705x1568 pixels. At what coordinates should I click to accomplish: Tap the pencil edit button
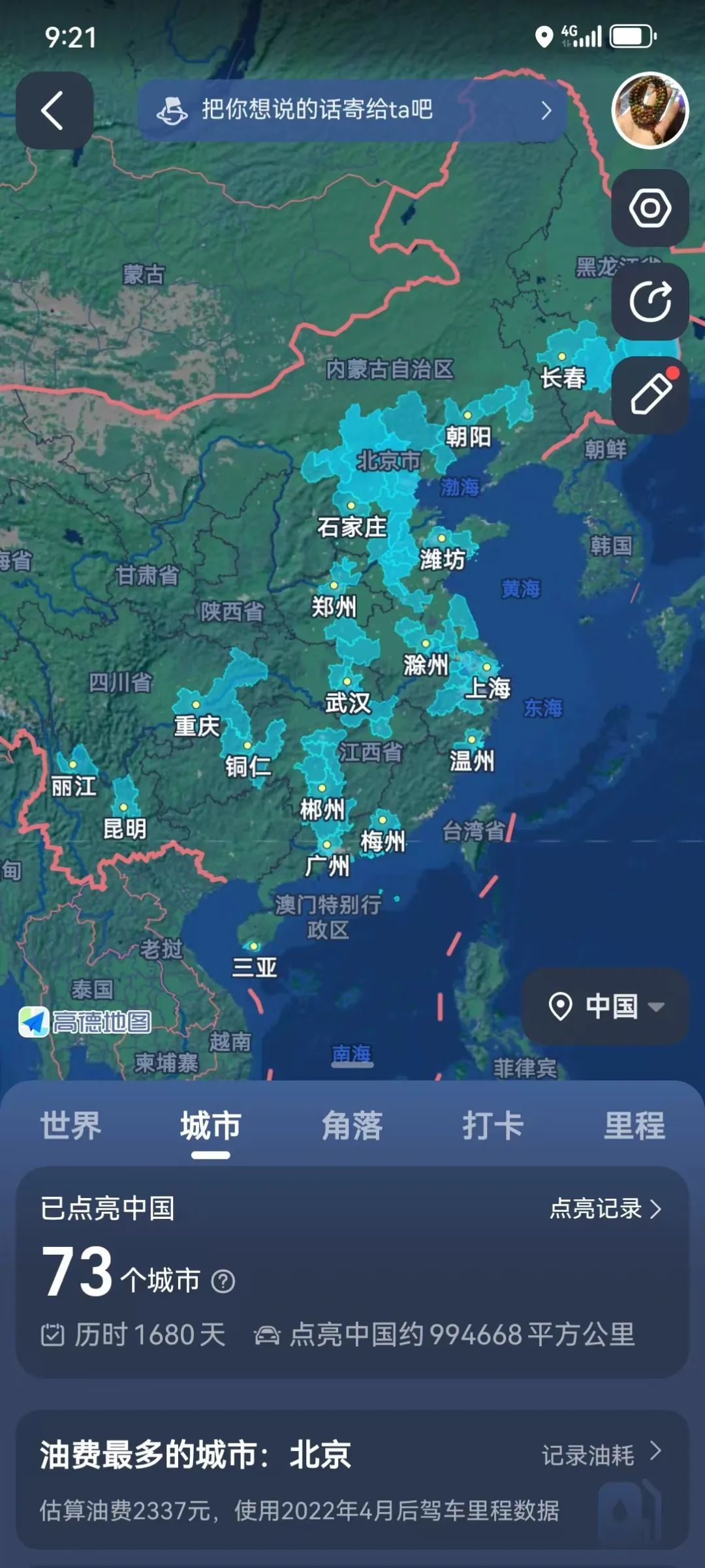650,395
